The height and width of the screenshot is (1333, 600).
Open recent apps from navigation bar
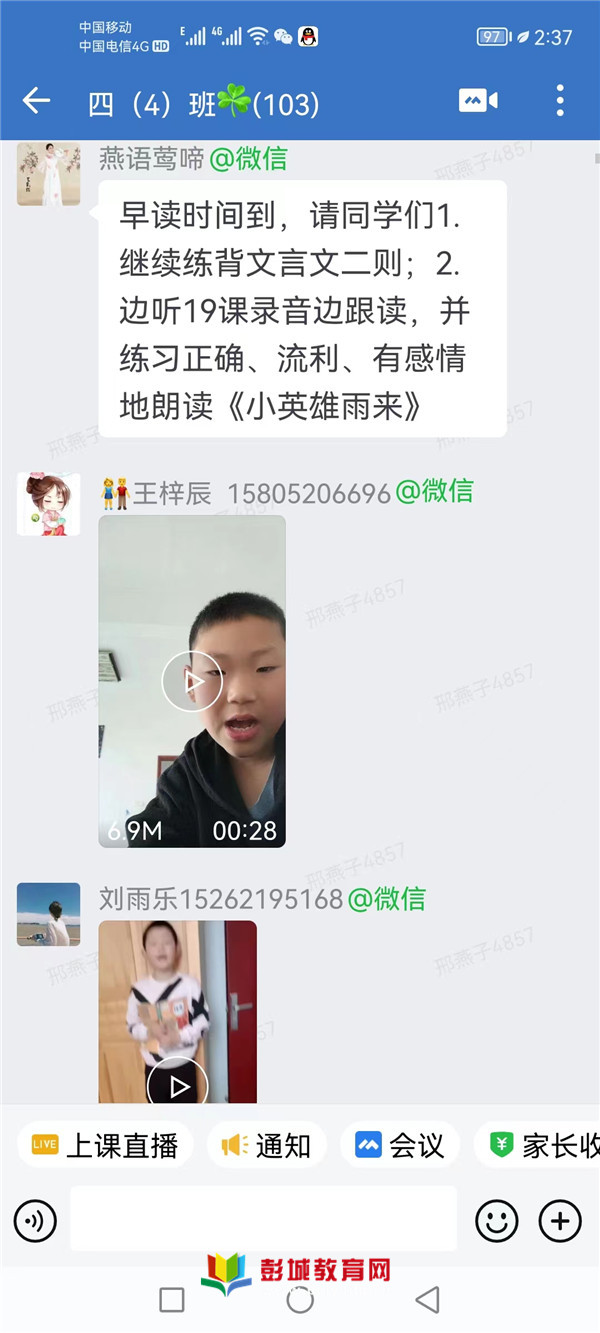172,1300
